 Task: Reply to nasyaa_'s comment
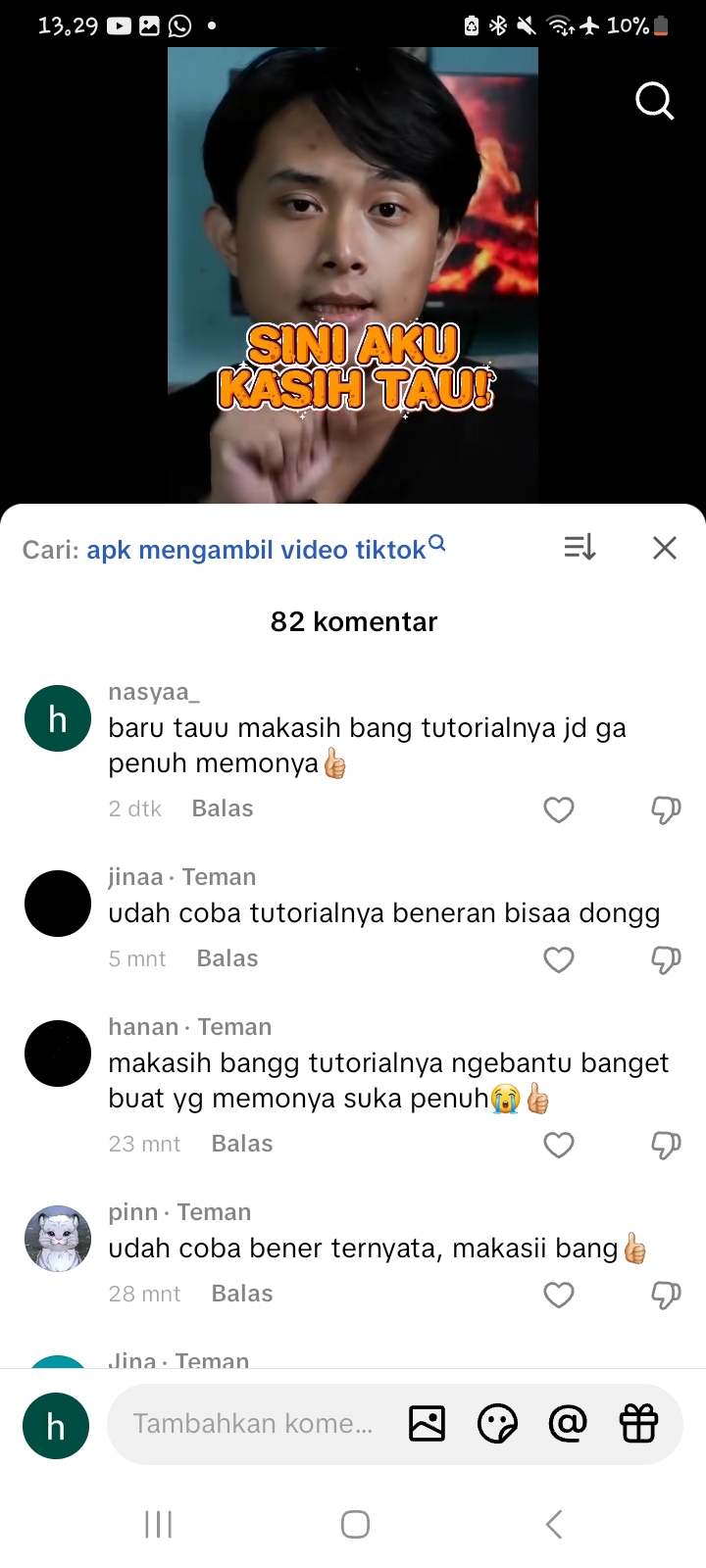[223, 808]
